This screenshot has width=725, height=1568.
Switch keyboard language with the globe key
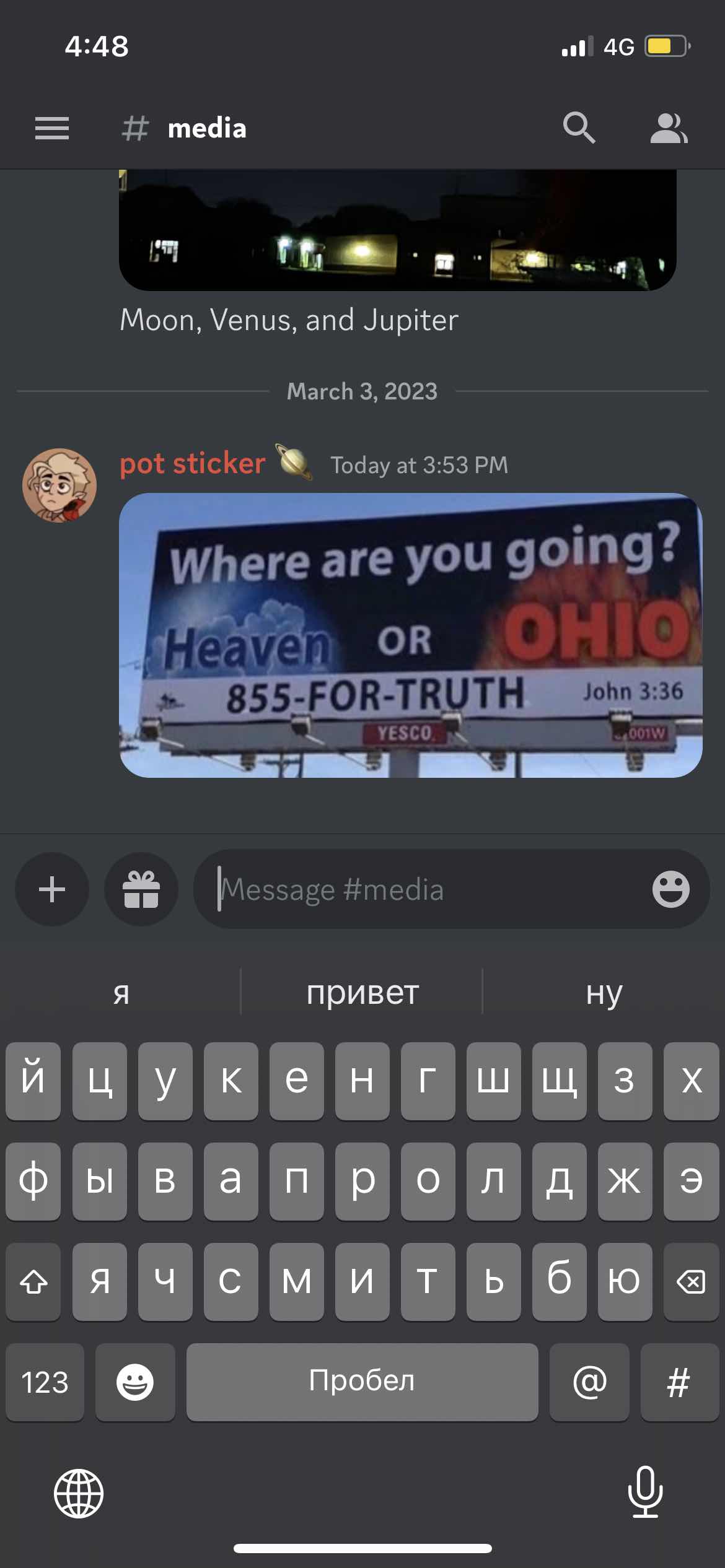tap(79, 1493)
